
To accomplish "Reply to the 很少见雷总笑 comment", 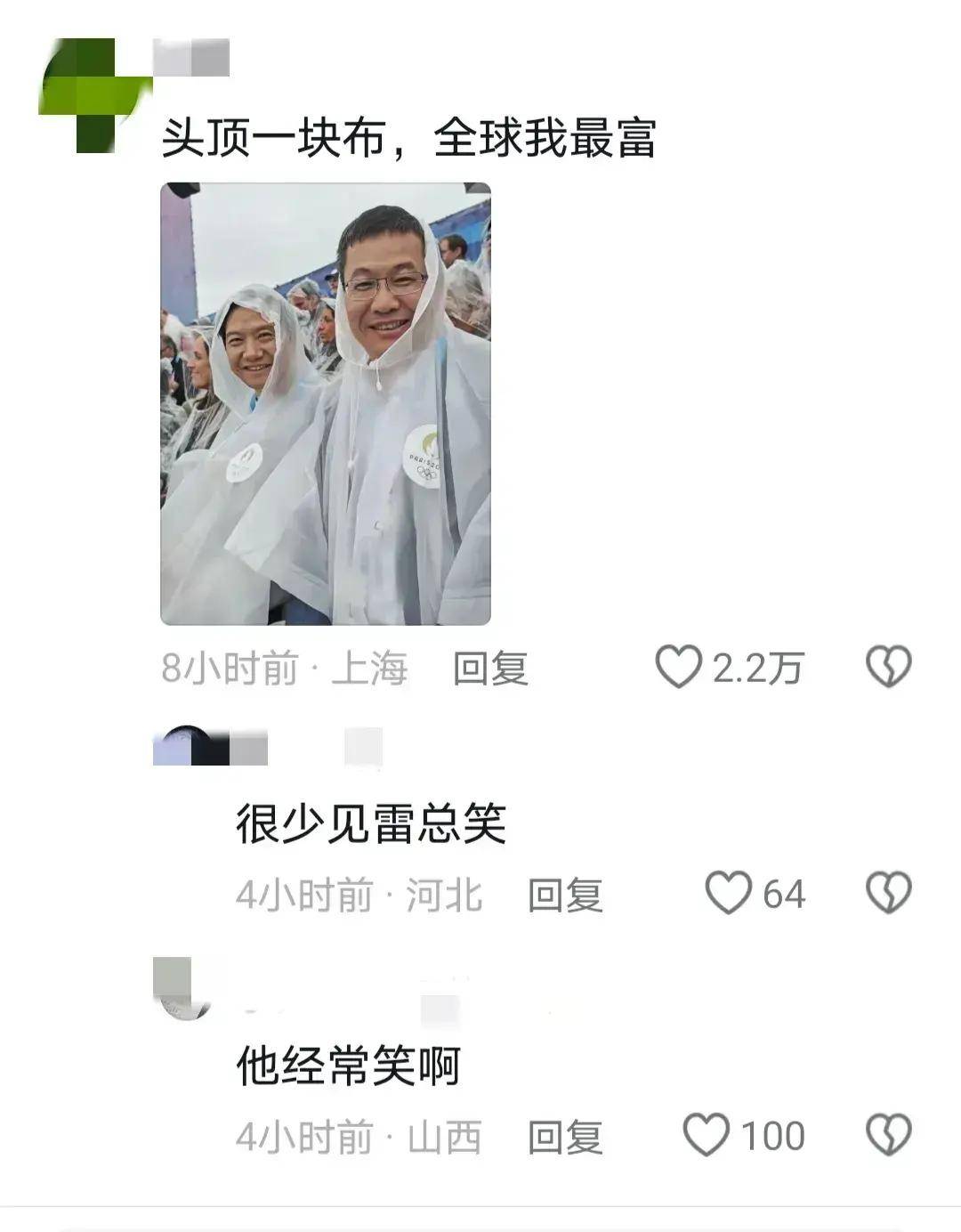I will tap(565, 895).
